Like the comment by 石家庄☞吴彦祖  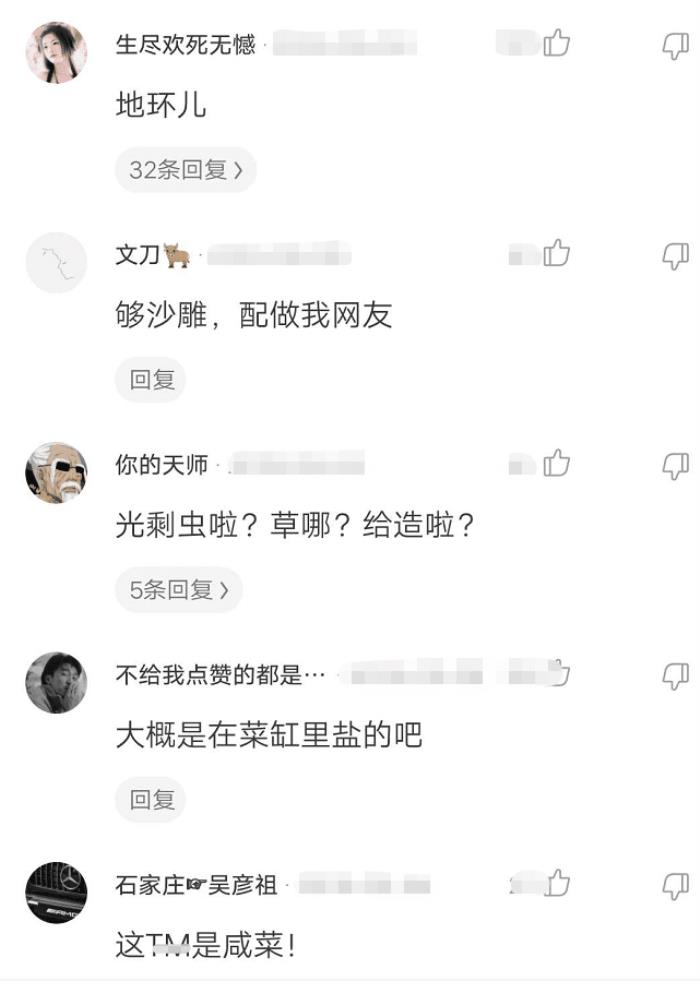pyautogui.click(x=556, y=884)
